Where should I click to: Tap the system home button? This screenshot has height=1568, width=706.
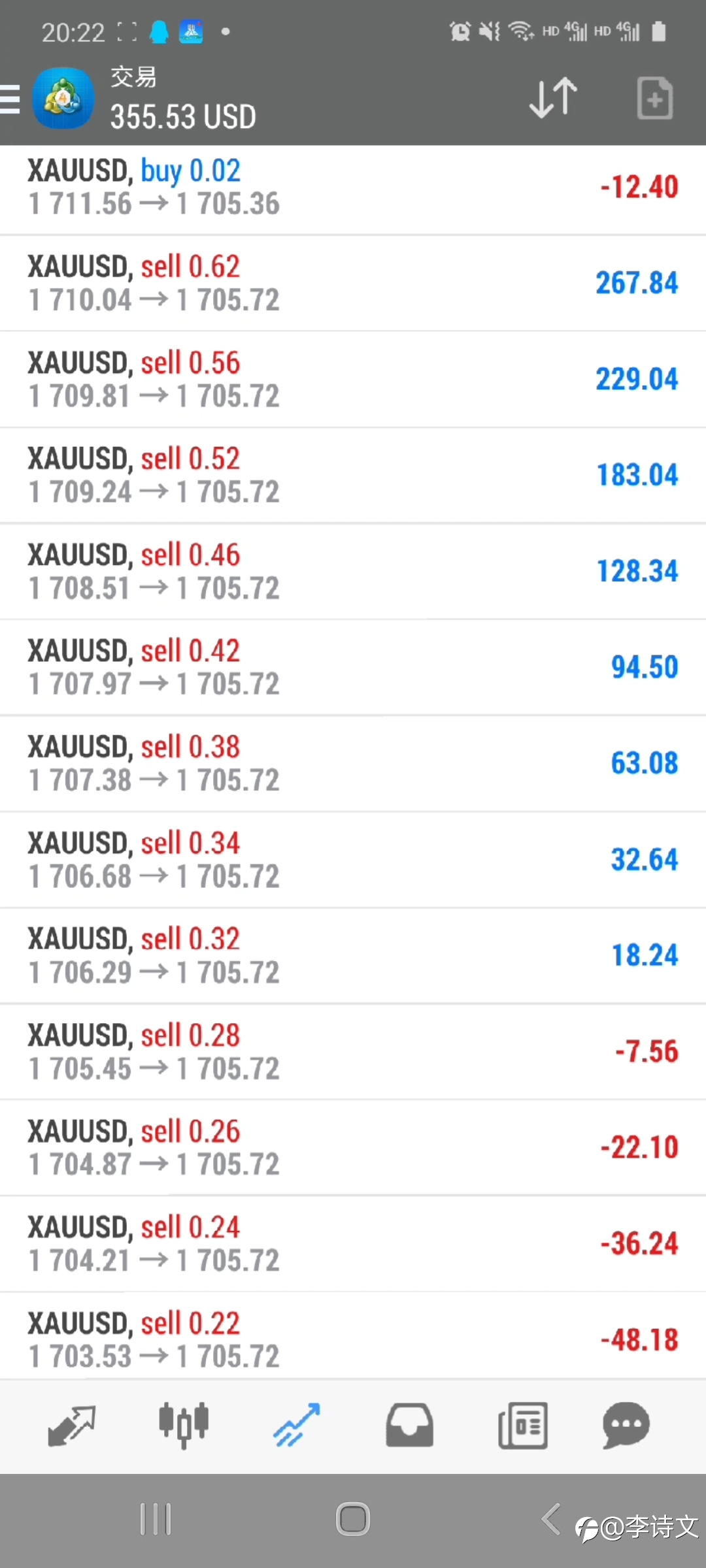pyautogui.click(x=353, y=1519)
